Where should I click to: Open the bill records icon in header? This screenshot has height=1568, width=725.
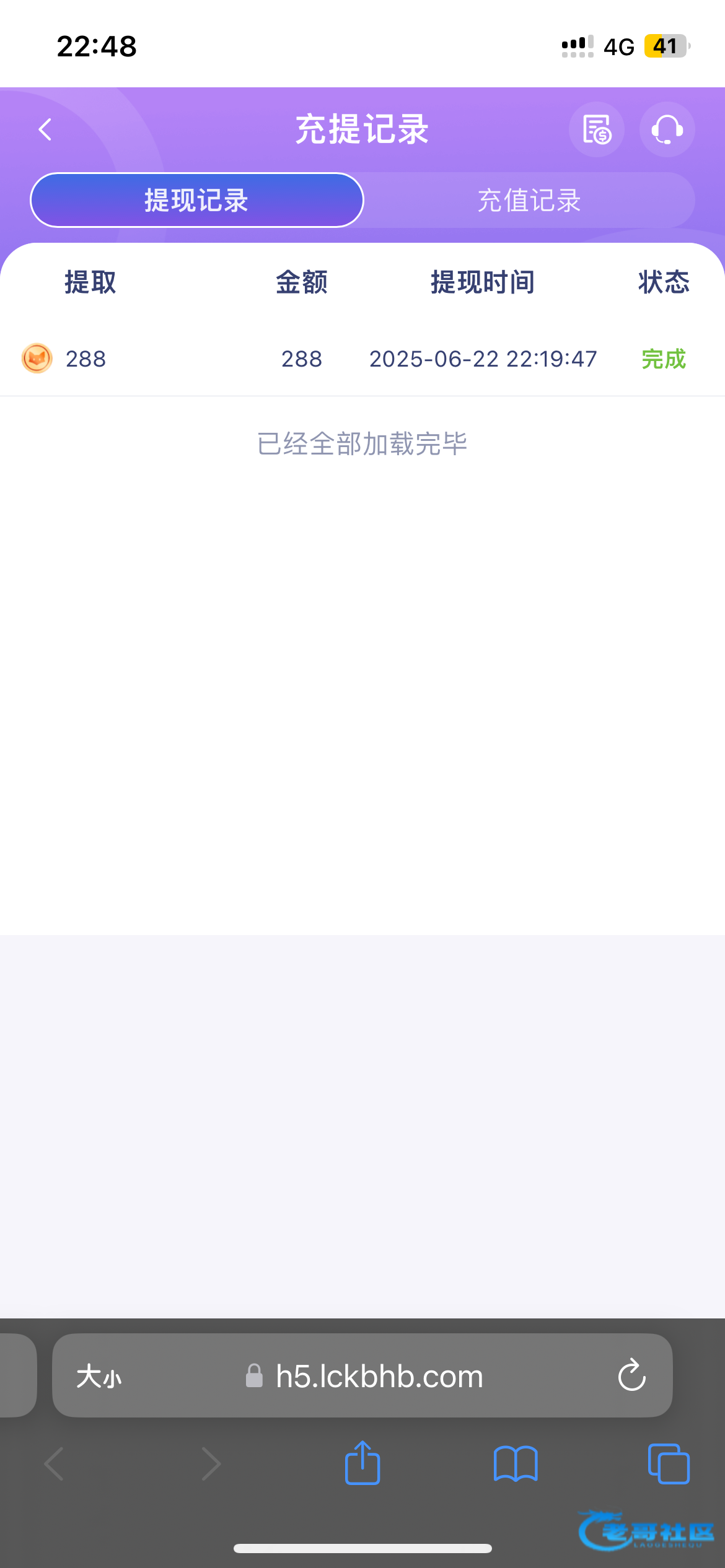[x=596, y=129]
